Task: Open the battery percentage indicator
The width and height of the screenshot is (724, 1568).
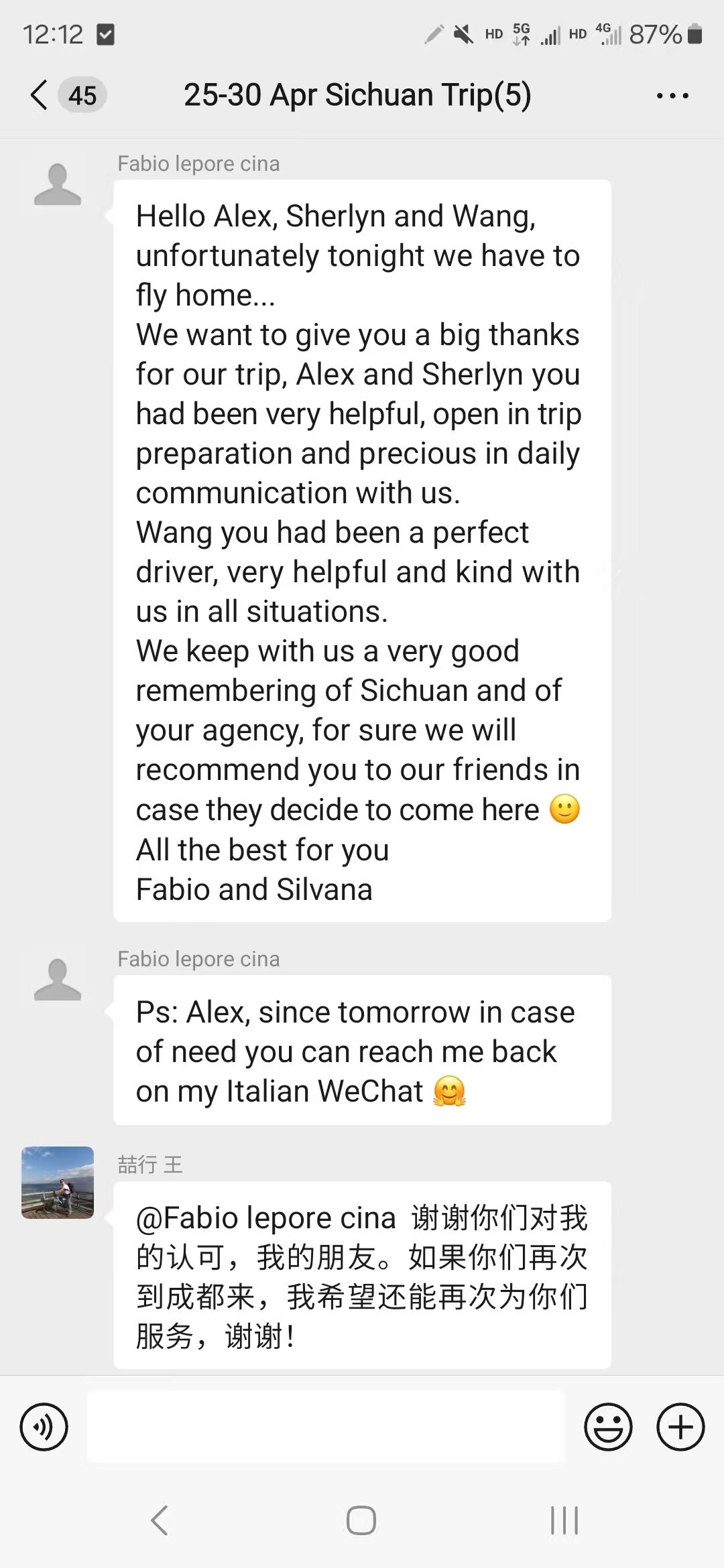Action: point(656,35)
